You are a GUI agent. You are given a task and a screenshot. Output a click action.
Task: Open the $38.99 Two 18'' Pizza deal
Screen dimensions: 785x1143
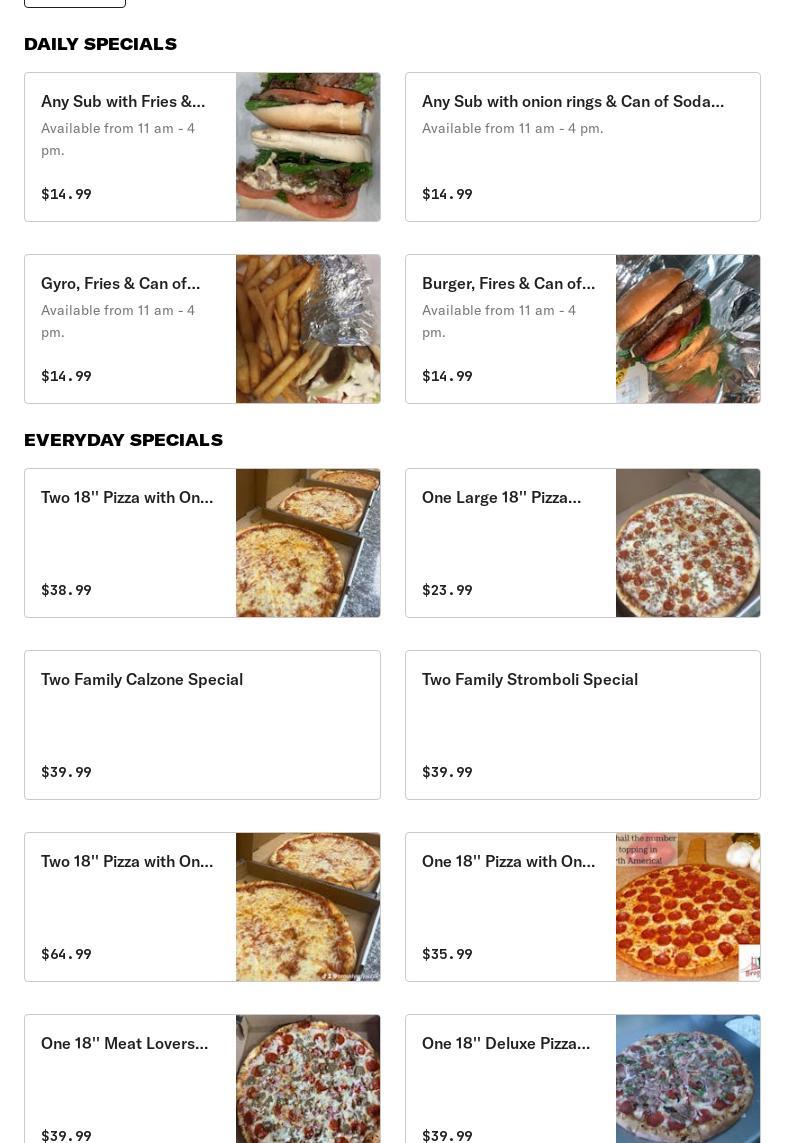pyautogui.click(x=202, y=543)
